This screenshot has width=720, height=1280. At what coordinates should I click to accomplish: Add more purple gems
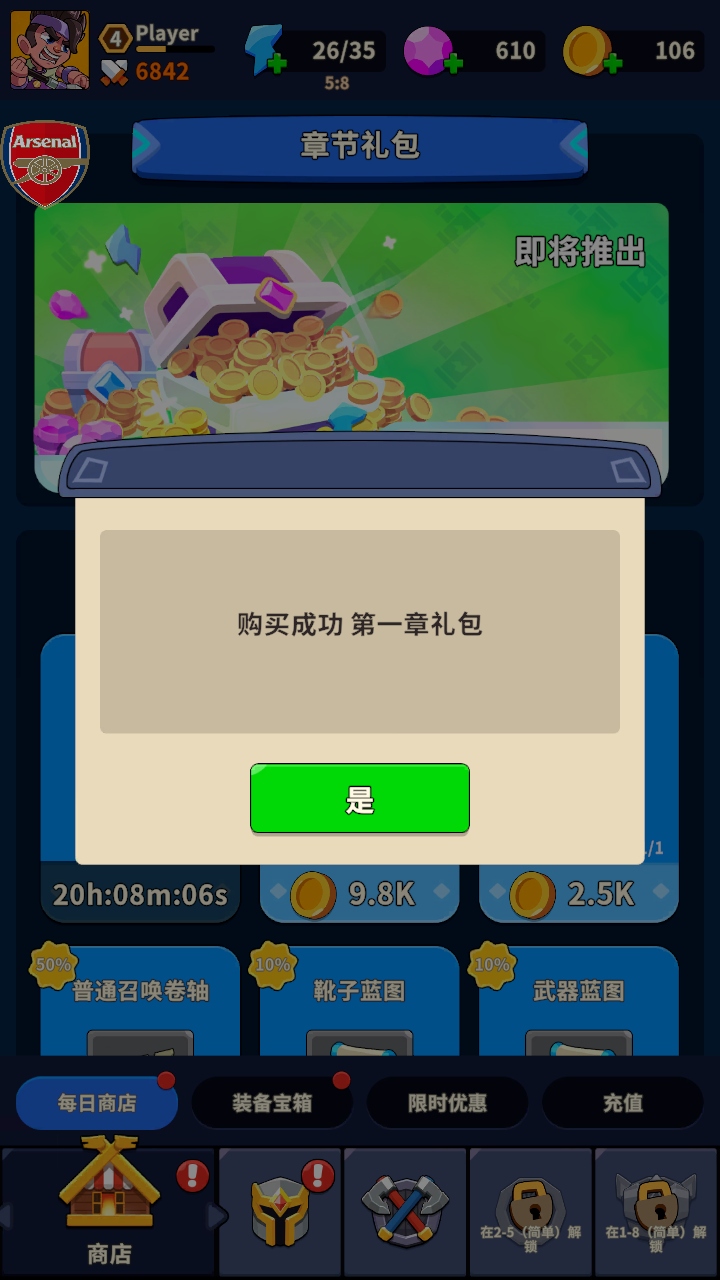pyautogui.click(x=452, y=64)
